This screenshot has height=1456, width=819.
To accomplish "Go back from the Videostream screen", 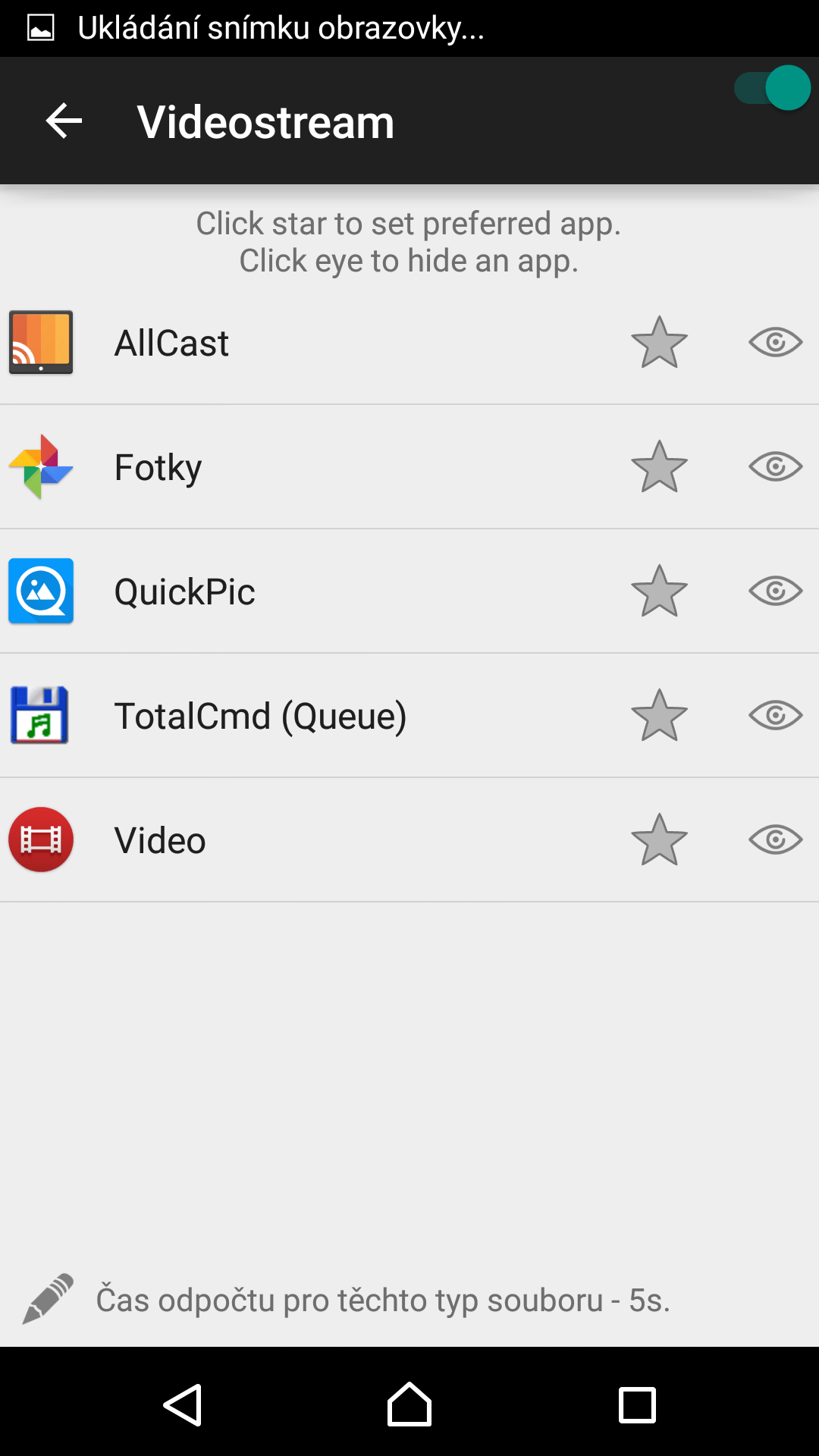I will tap(64, 121).
